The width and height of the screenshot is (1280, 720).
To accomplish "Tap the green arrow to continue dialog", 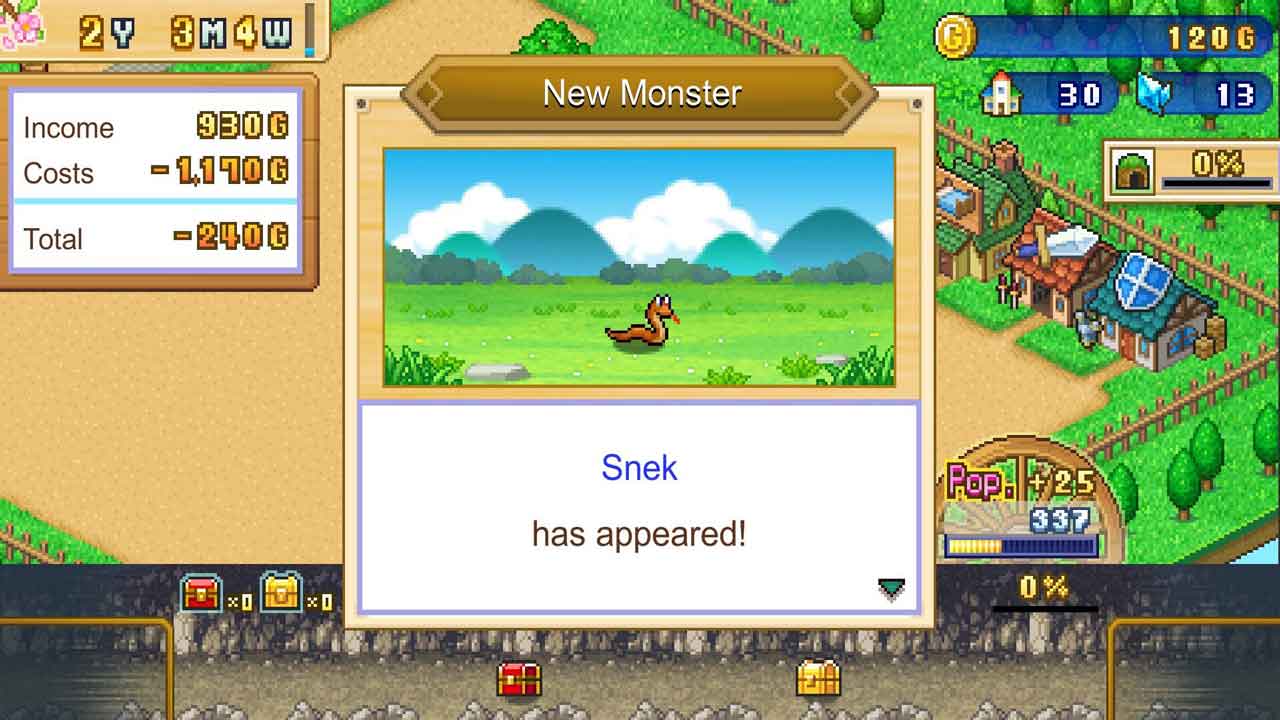I will tap(891, 589).
